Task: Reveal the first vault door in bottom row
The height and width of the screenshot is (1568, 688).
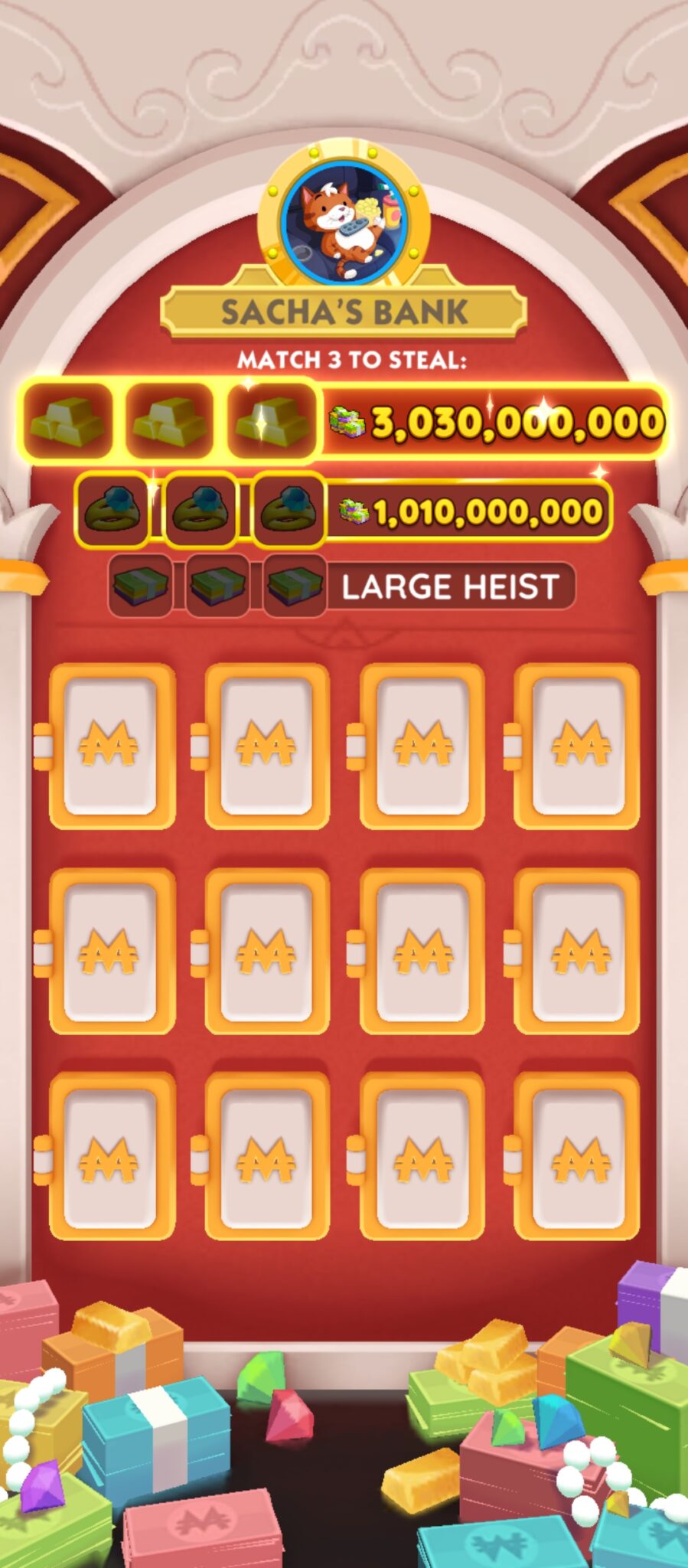Action: pyautogui.click(x=112, y=1158)
